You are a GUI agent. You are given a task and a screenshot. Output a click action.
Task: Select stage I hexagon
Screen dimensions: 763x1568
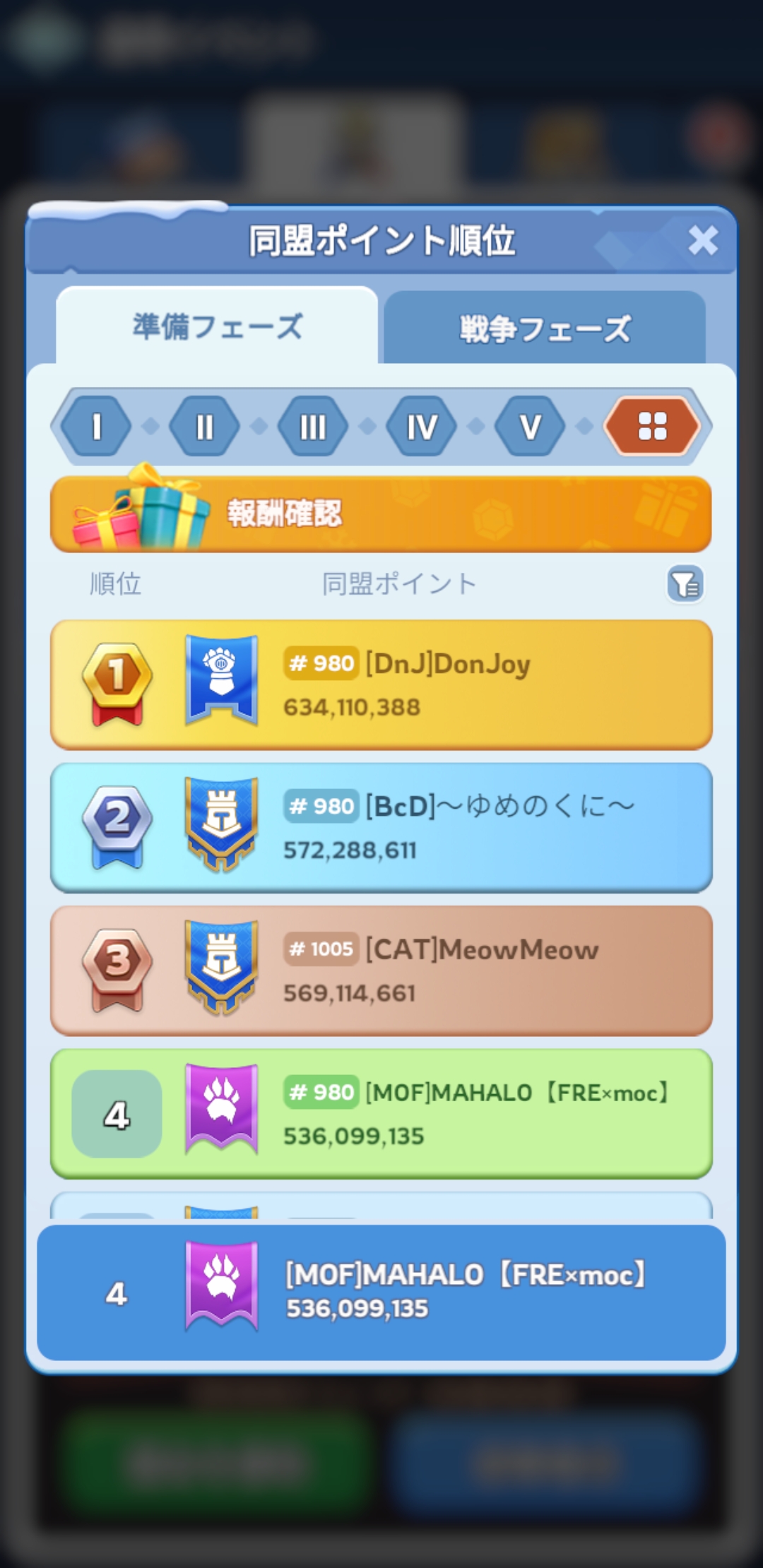tap(96, 427)
